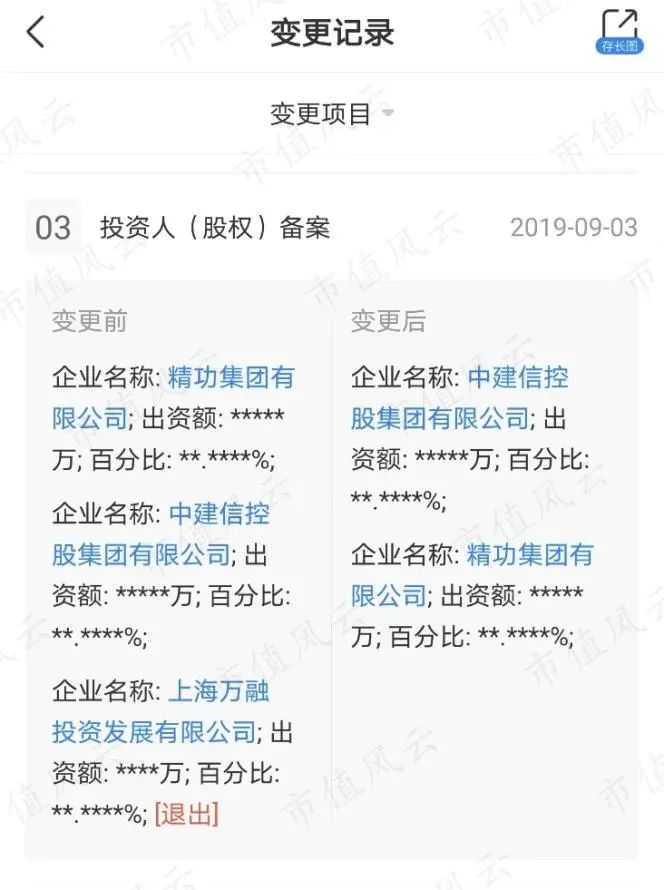
Task: Go back from the 变更记录 page
Action: click(x=36, y=33)
